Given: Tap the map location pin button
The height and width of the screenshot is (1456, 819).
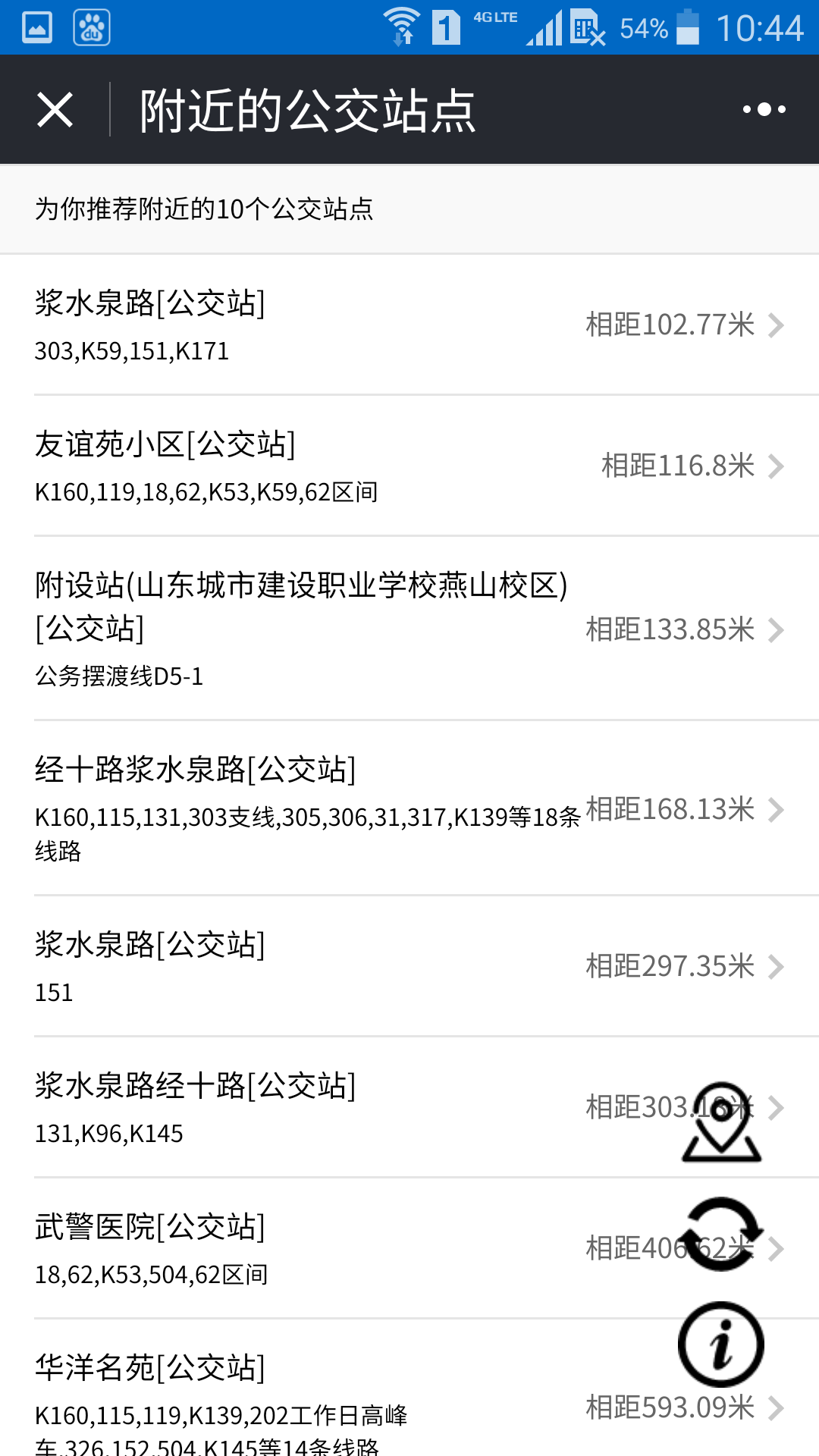Looking at the screenshot, I should point(721,1122).
